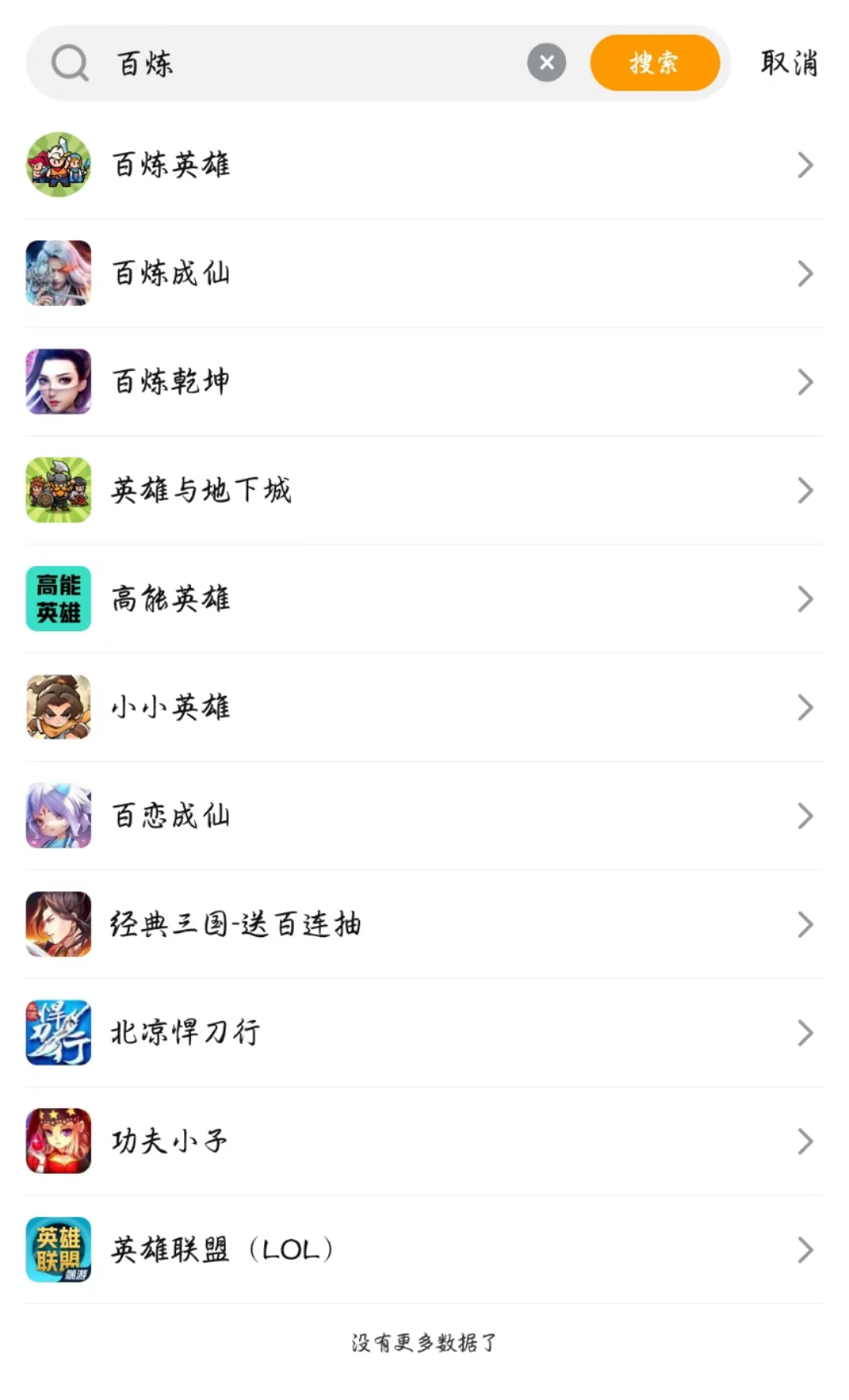
Task: Open the 百炼乾坤 result
Action: 424,382
